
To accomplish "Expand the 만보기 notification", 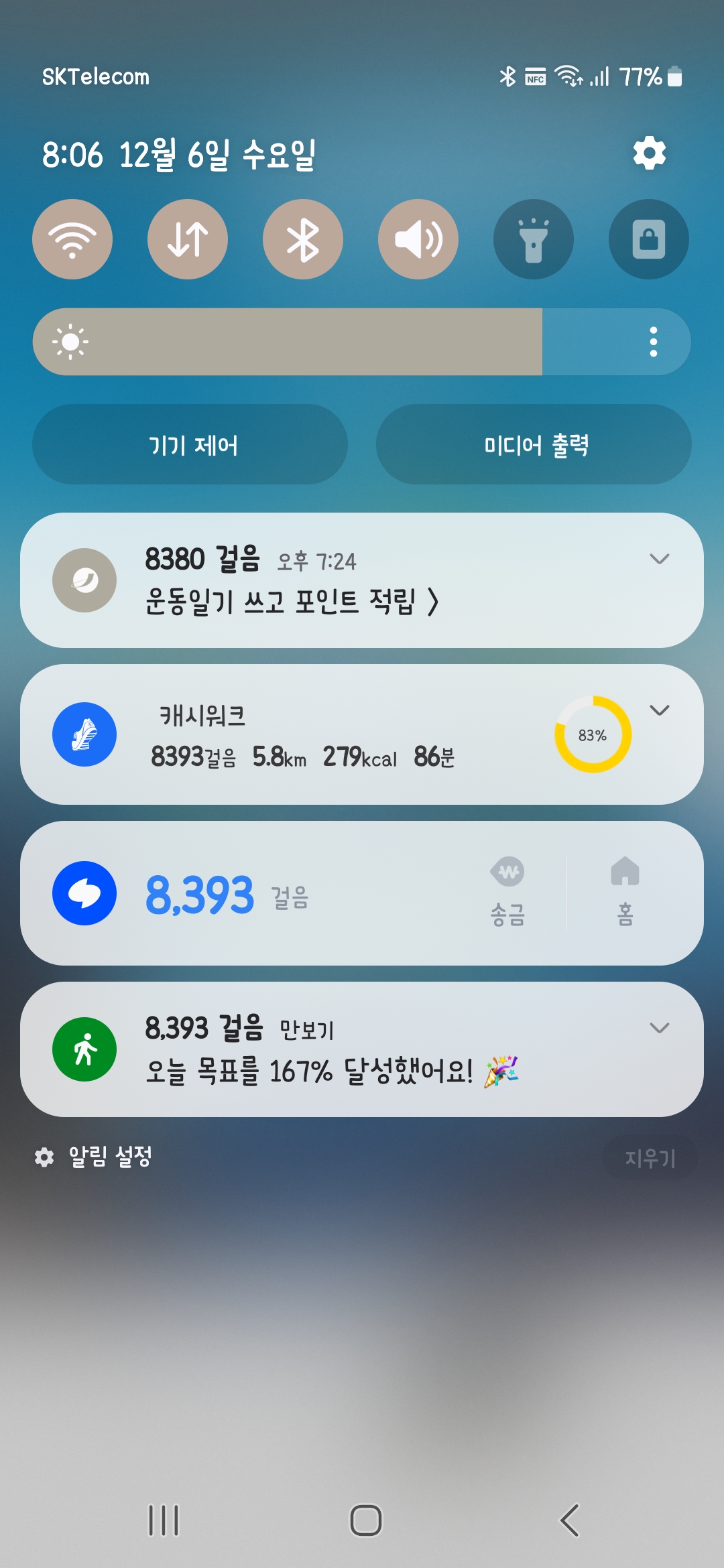I will (x=660, y=1028).
